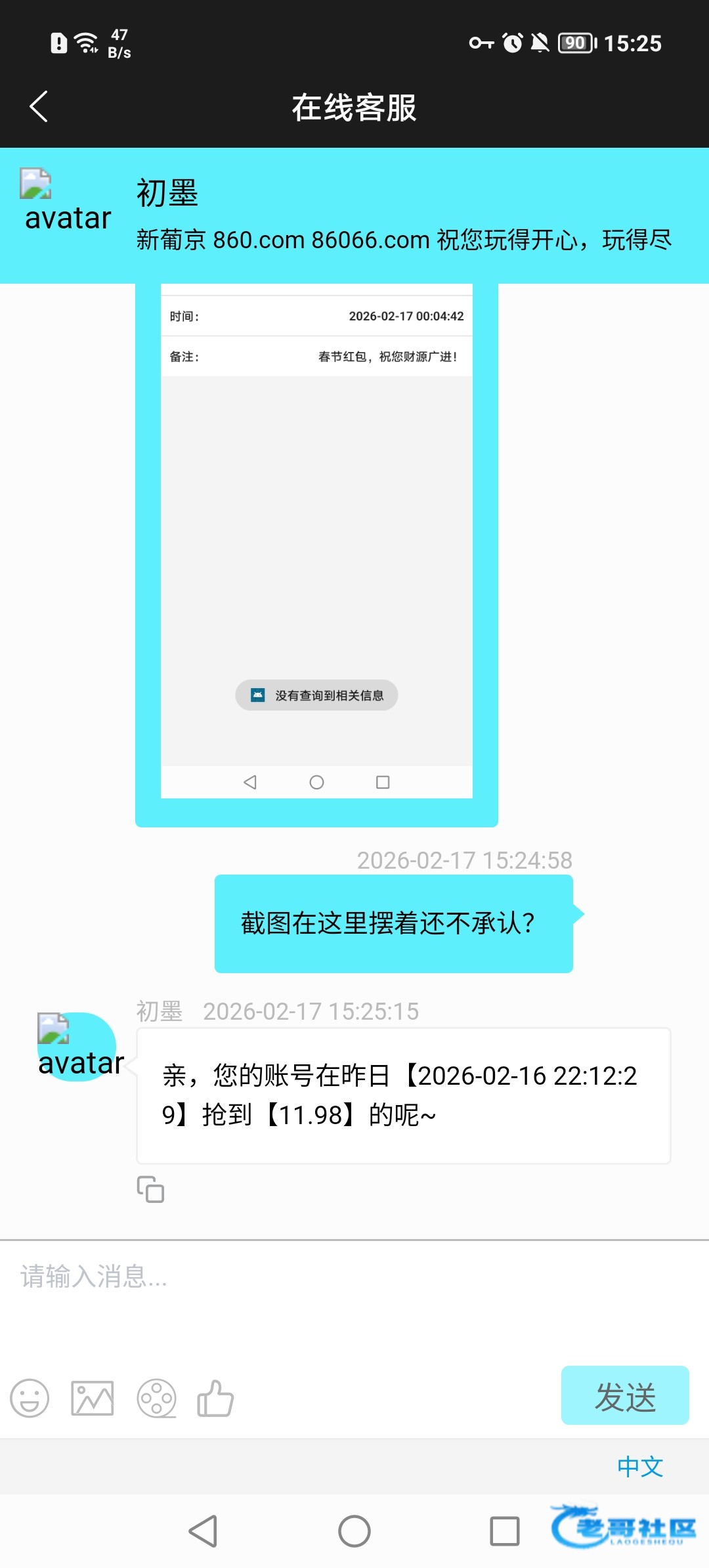Switch language via the 中文 link
Screen dimensions: 709x1568
pyautogui.click(x=639, y=1467)
